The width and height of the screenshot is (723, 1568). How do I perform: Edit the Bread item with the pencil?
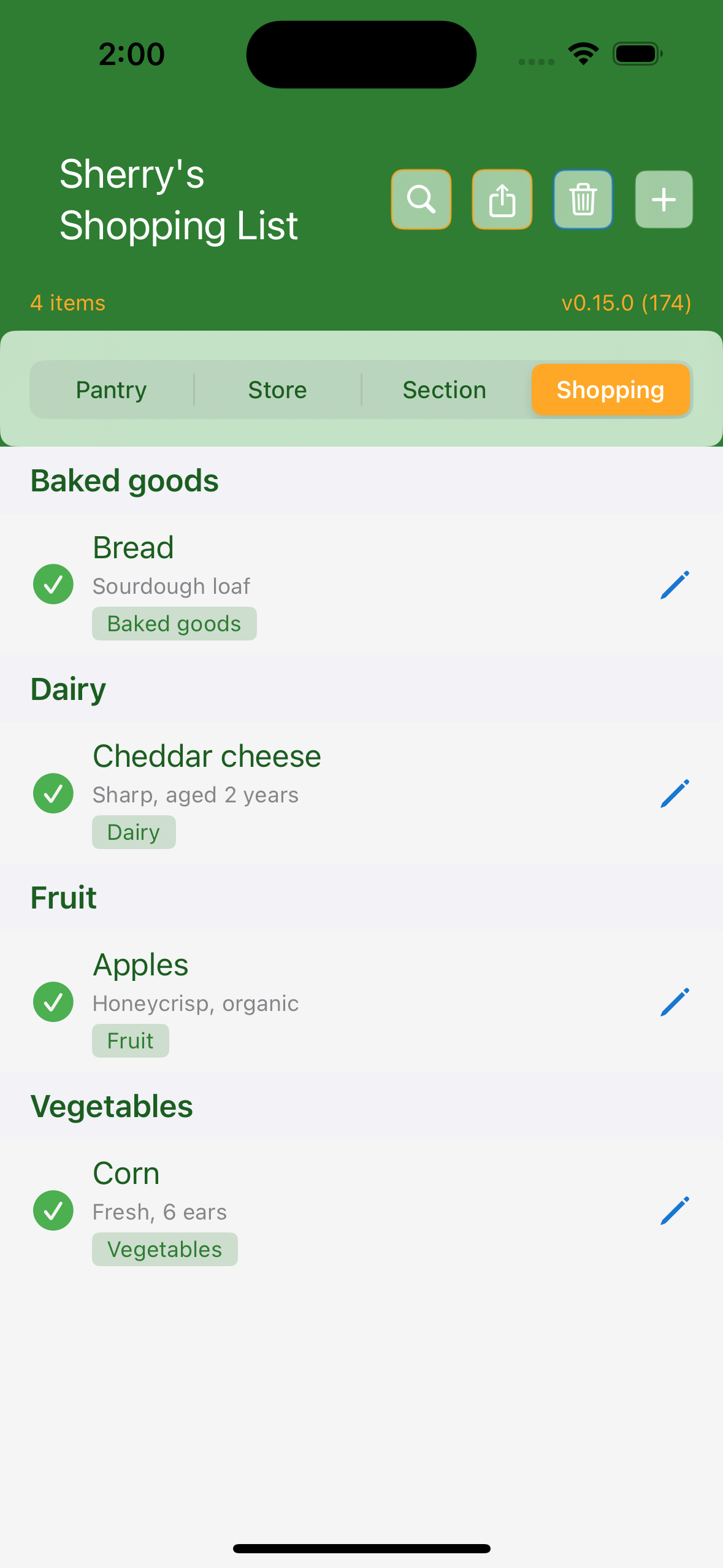click(x=675, y=584)
